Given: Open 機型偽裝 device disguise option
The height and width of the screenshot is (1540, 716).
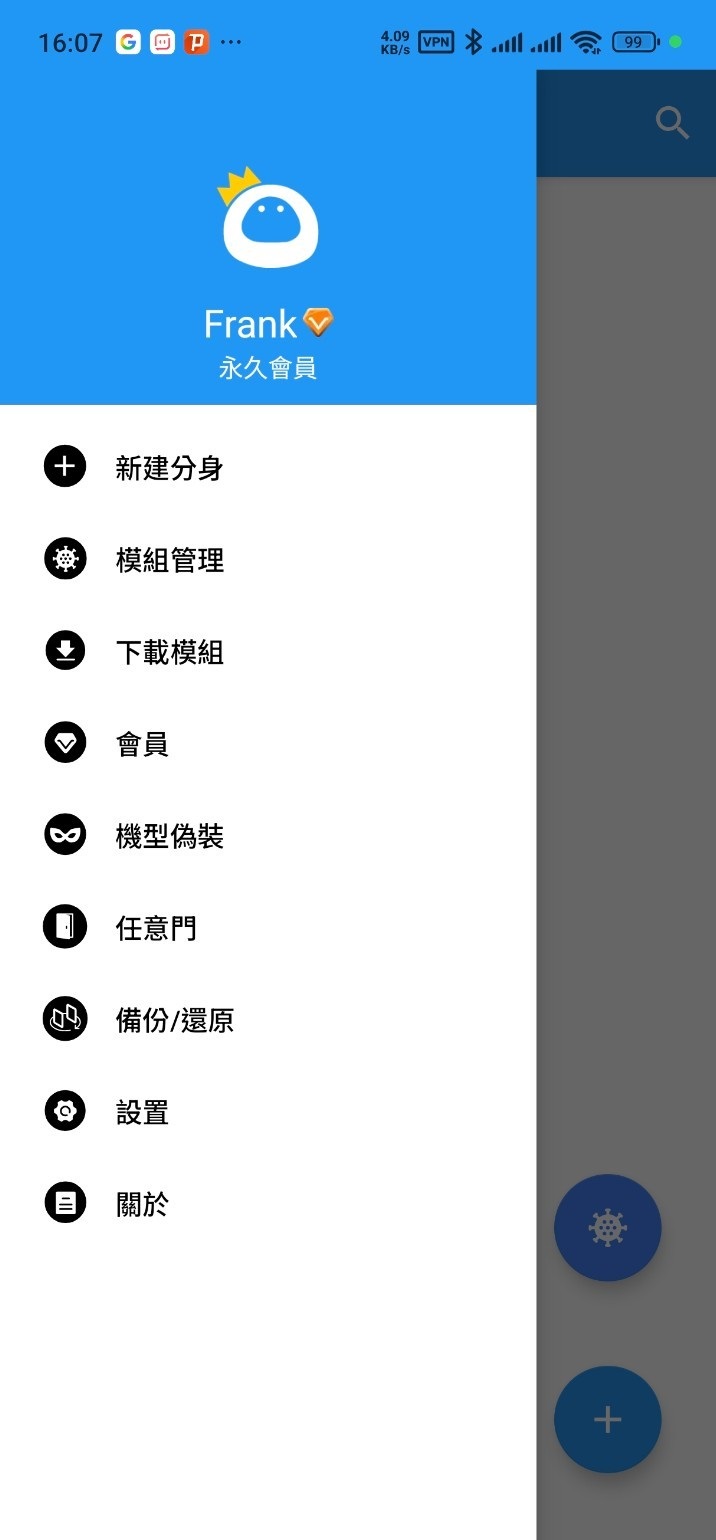Looking at the screenshot, I should [x=169, y=836].
